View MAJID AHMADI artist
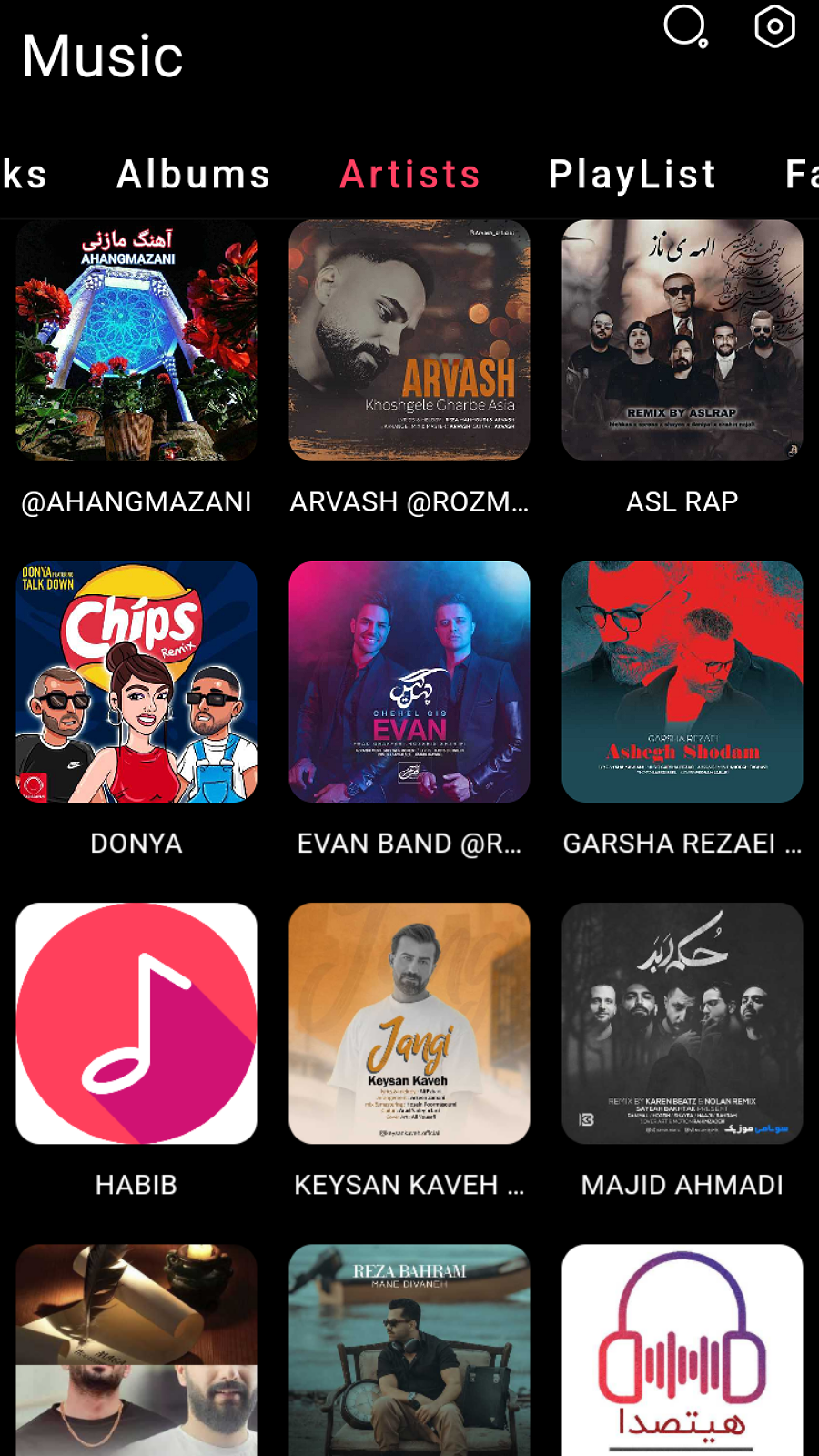The image size is (819, 1456). coord(682,1023)
